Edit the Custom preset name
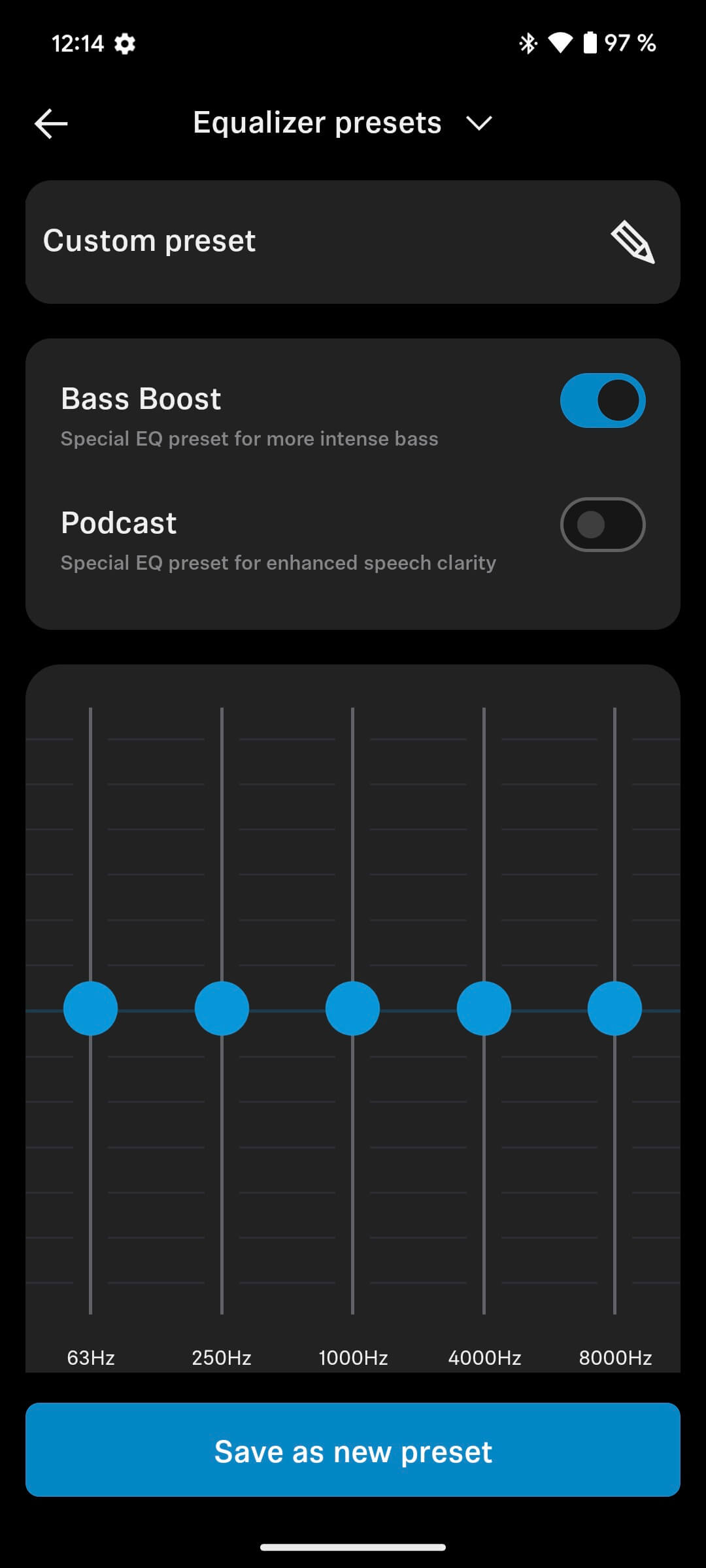 (632, 242)
